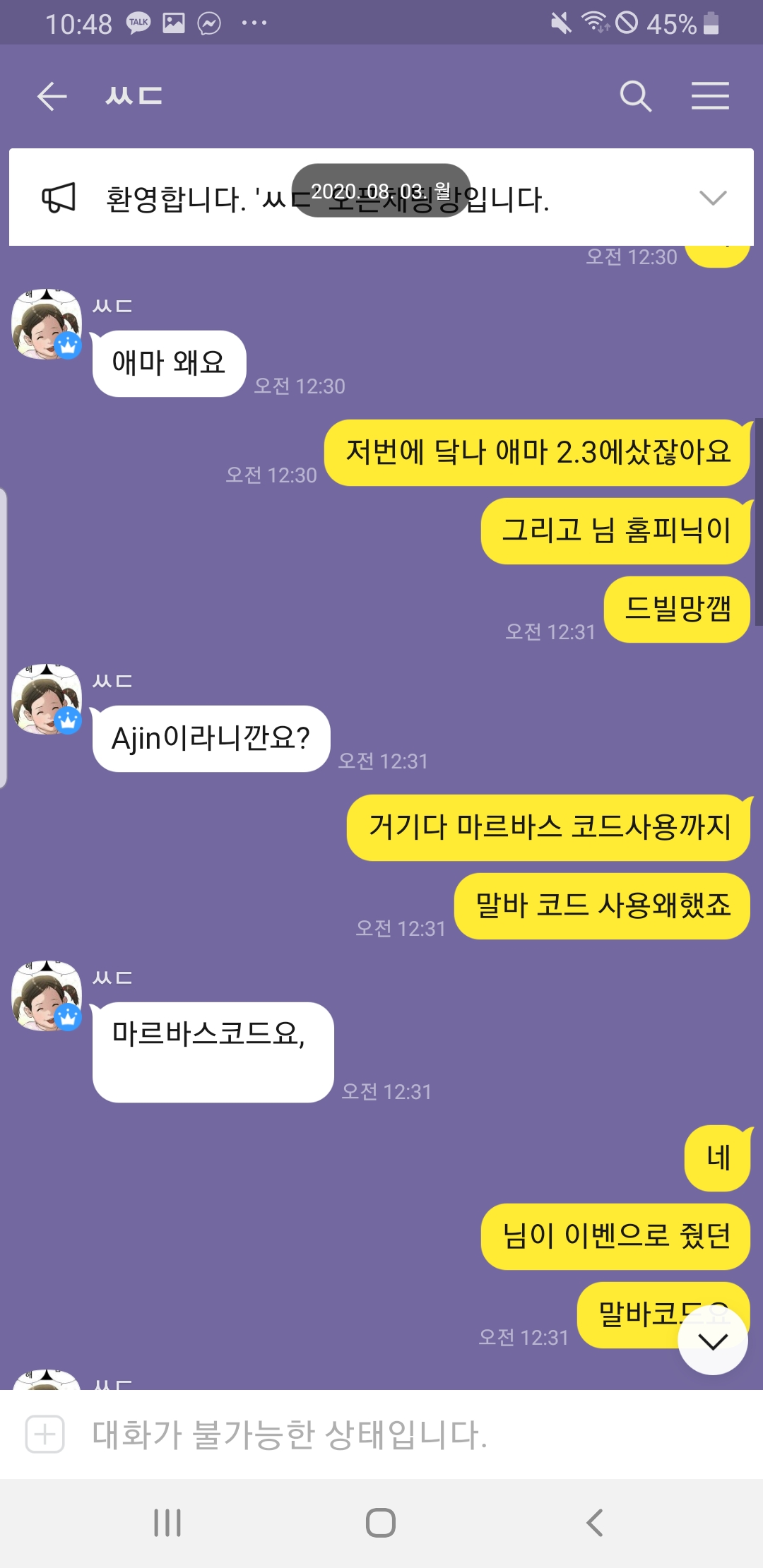The image size is (763, 1568).
Task: Show recent apps
Action: click(x=167, y=1523)
